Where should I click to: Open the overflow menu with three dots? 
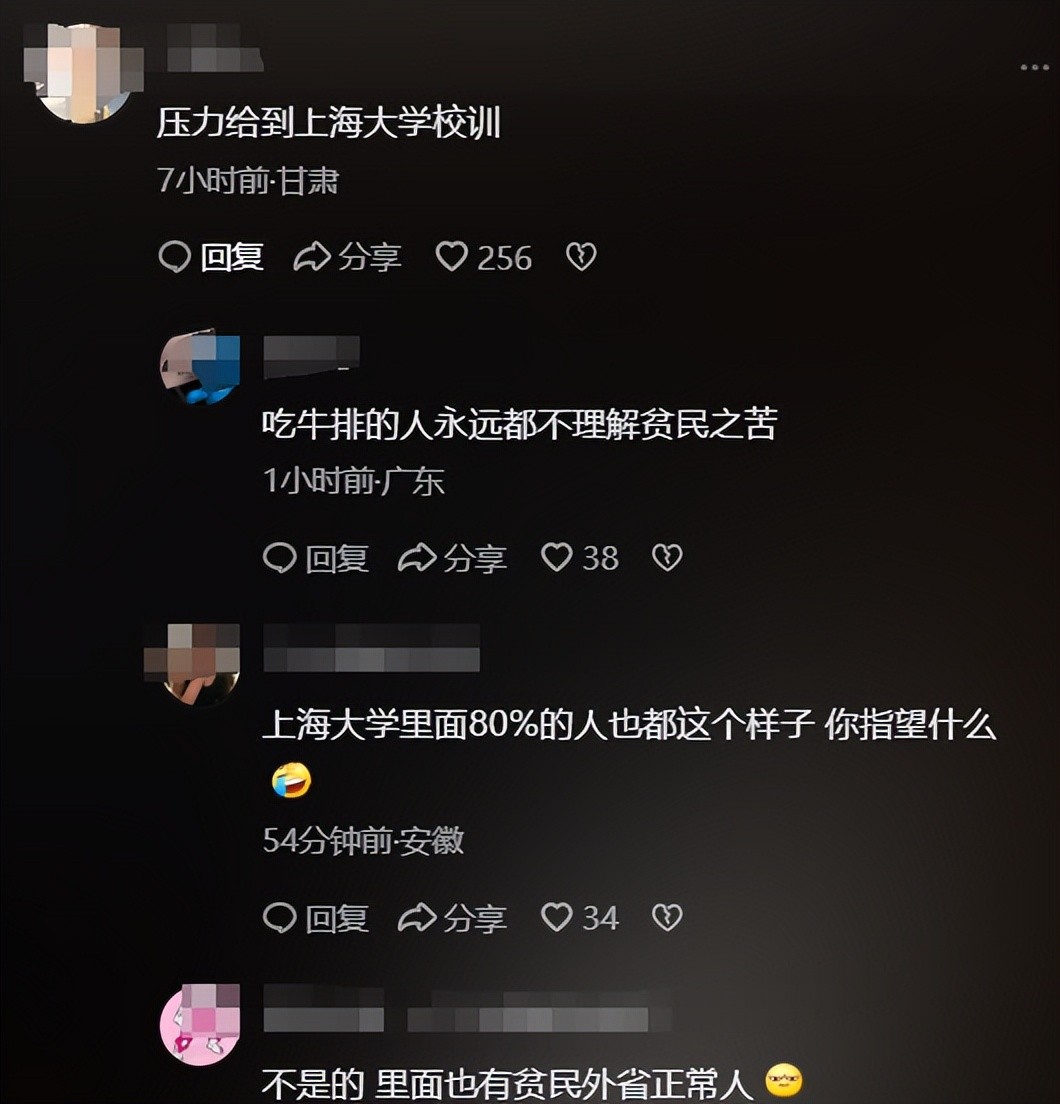(1034, 67)
